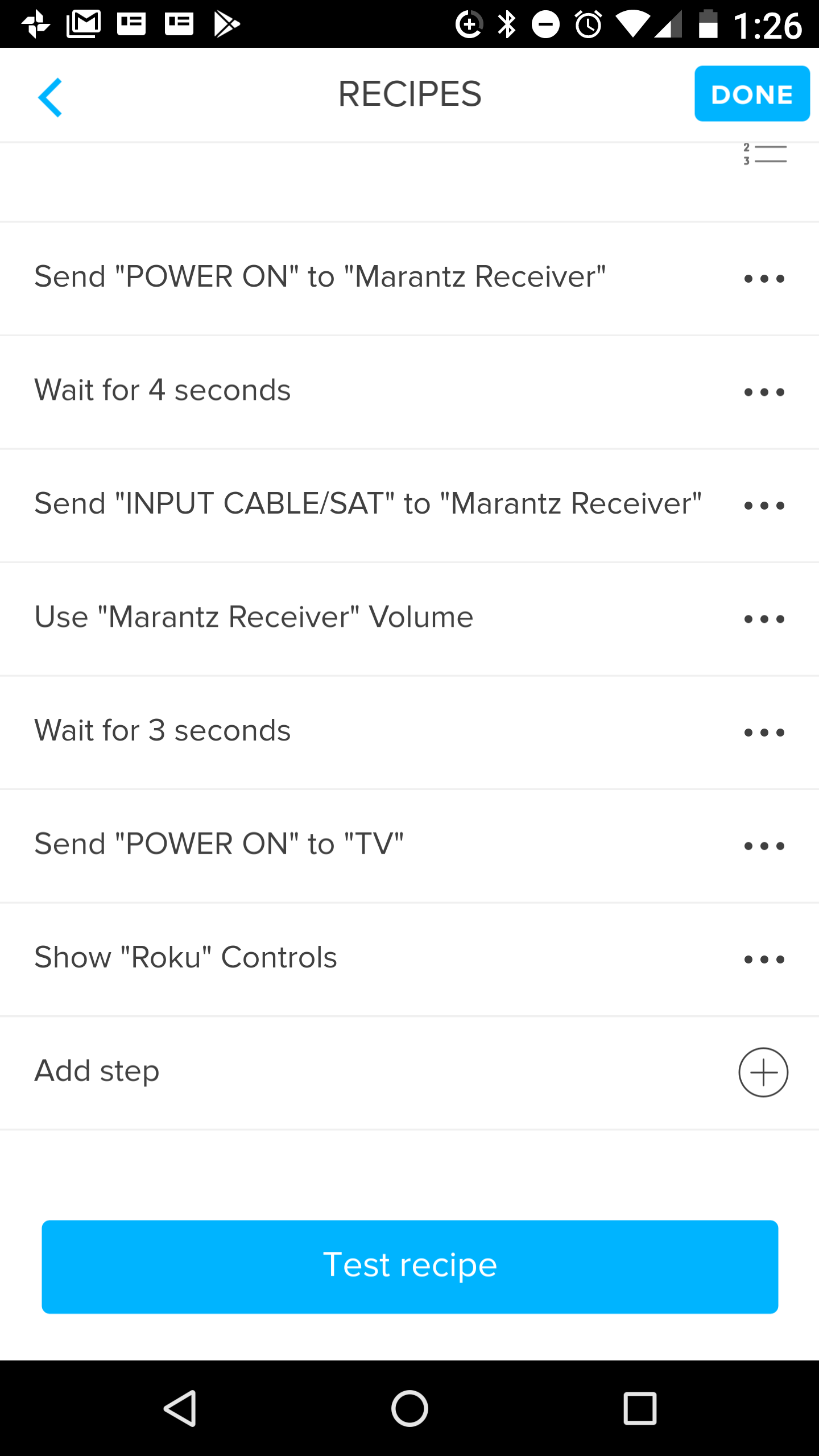Image resolution: width=819 pixels, height=1456 pixels.
Task: Open options for Marantz Receiver Volume step
Action: (x=764, y=619)
